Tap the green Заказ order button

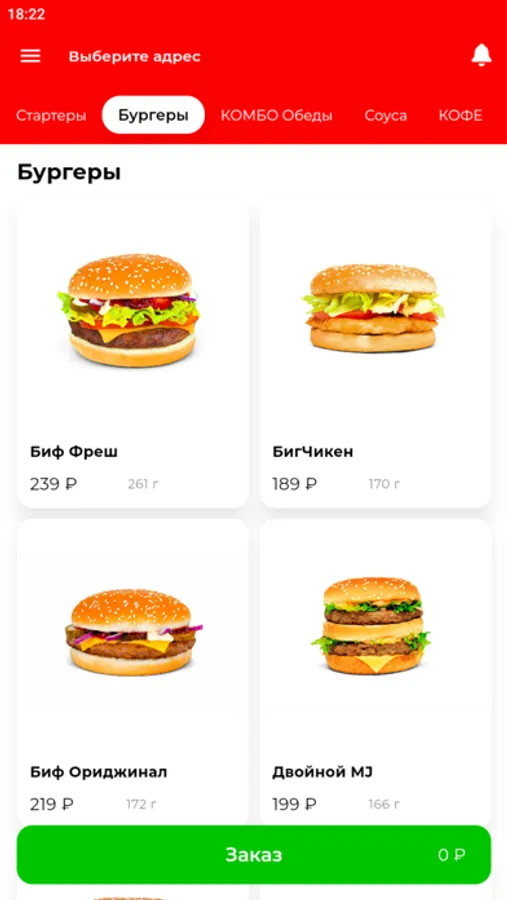(x=254, y=855)
